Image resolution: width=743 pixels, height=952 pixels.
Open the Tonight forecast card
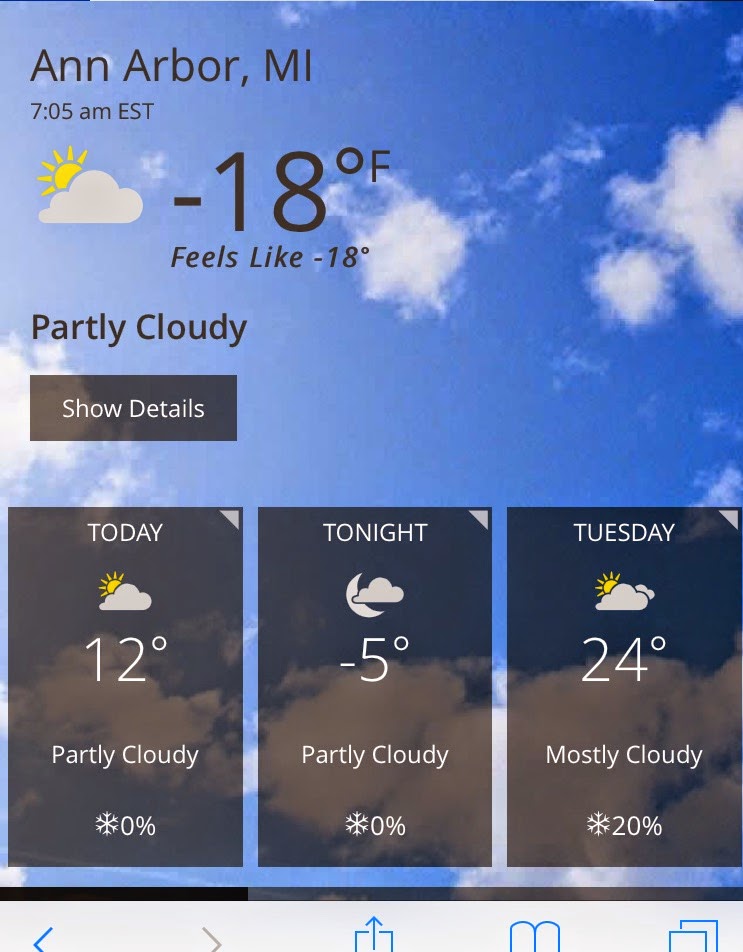click(375, 687)
